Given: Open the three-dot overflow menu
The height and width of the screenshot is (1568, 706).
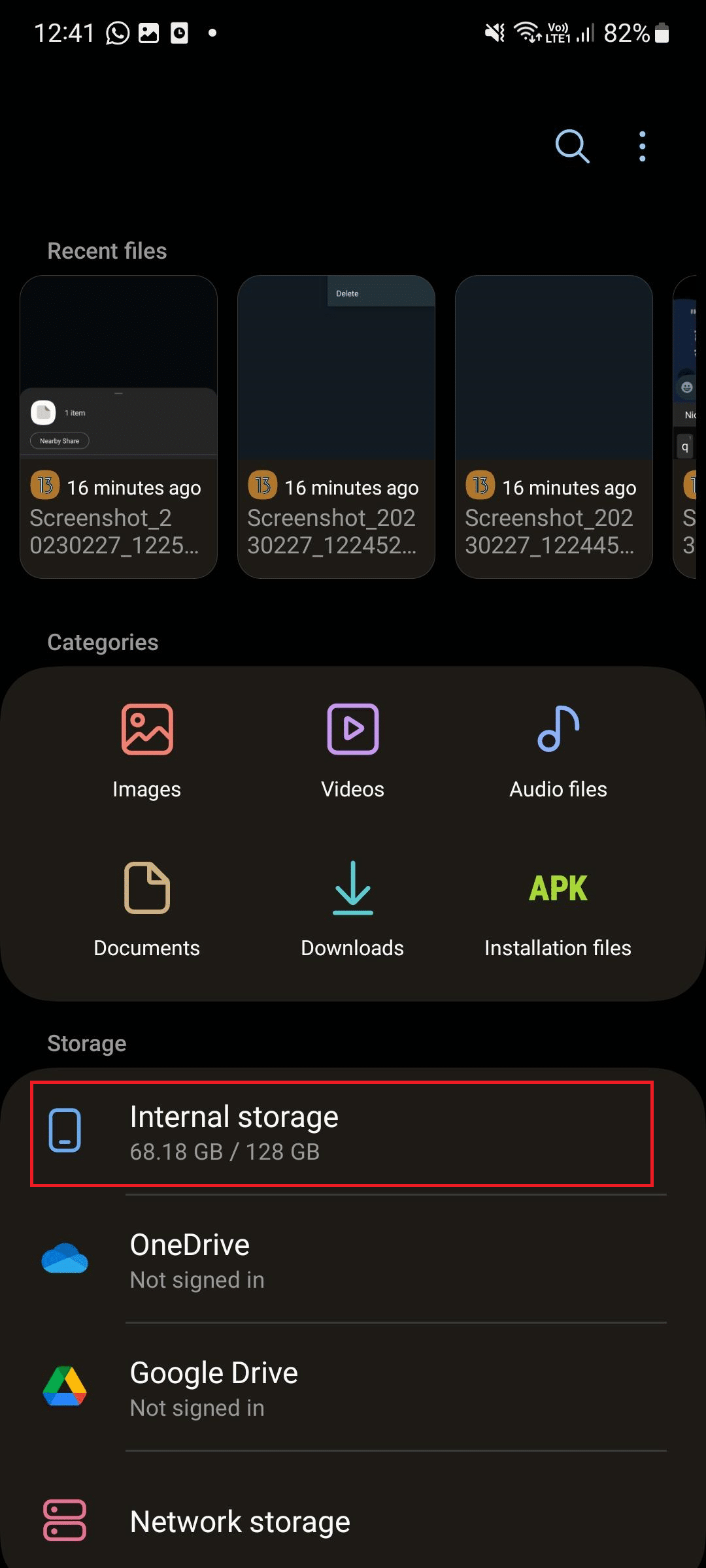Looking at the screenshot, I should [643, 146].
